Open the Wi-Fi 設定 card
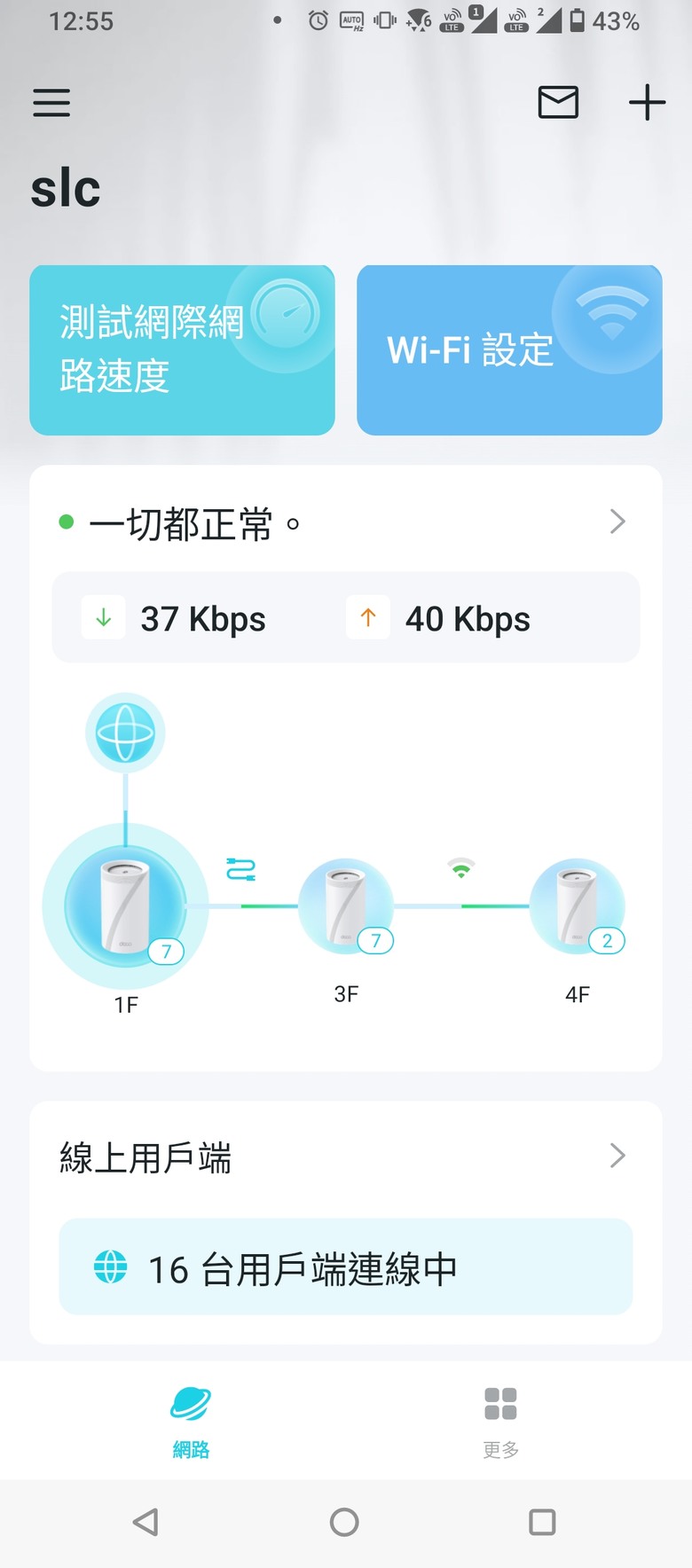The width and height of the screenshot is (692, 1568). (509, 349)
